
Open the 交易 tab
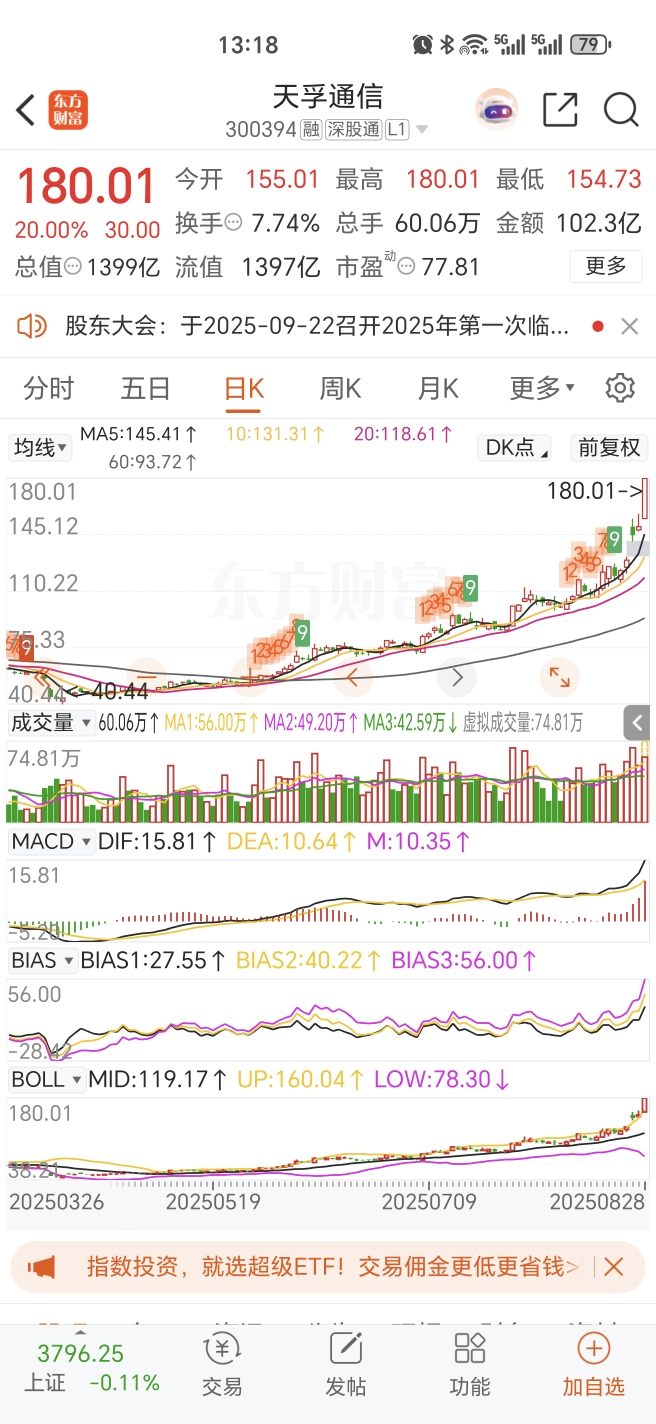222,1364
